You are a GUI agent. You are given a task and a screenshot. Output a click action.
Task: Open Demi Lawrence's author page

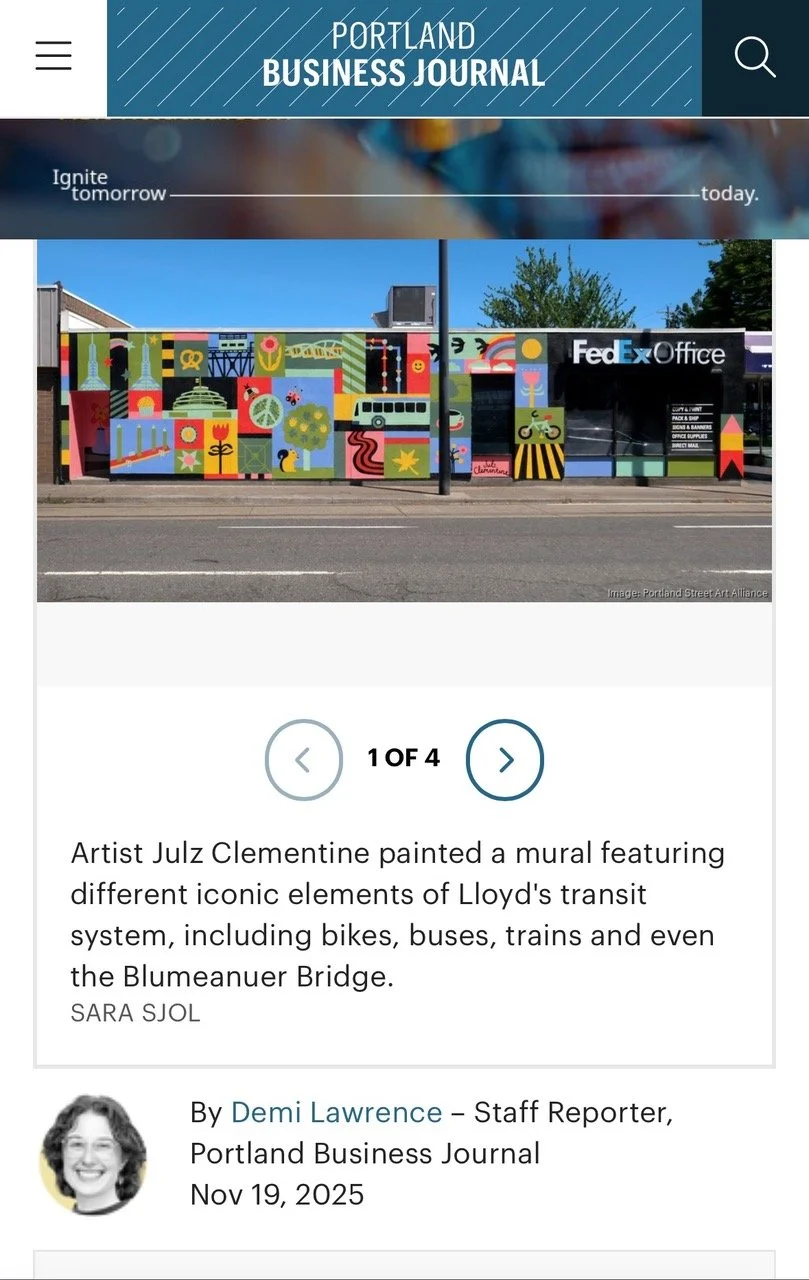[x=336, y=1112]
